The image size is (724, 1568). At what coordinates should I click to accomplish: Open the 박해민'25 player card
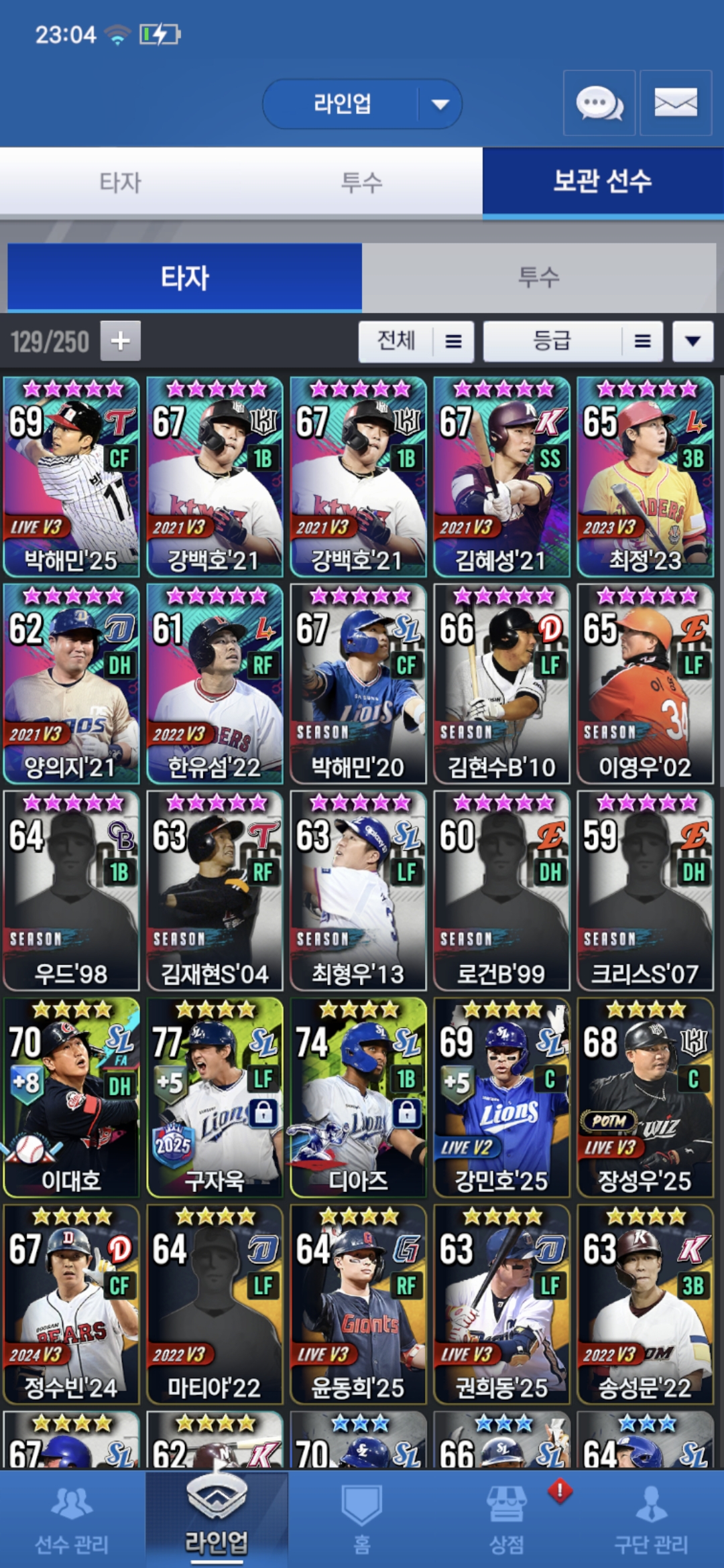tap(71, 476)
